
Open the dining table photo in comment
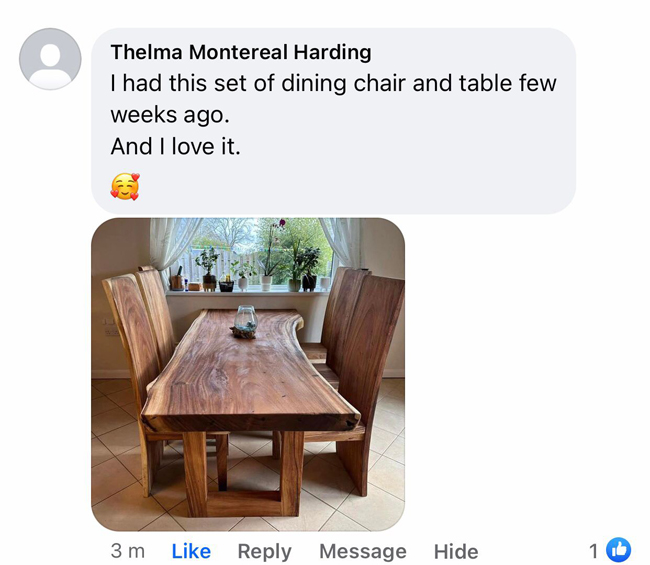[x=248, y=374]
